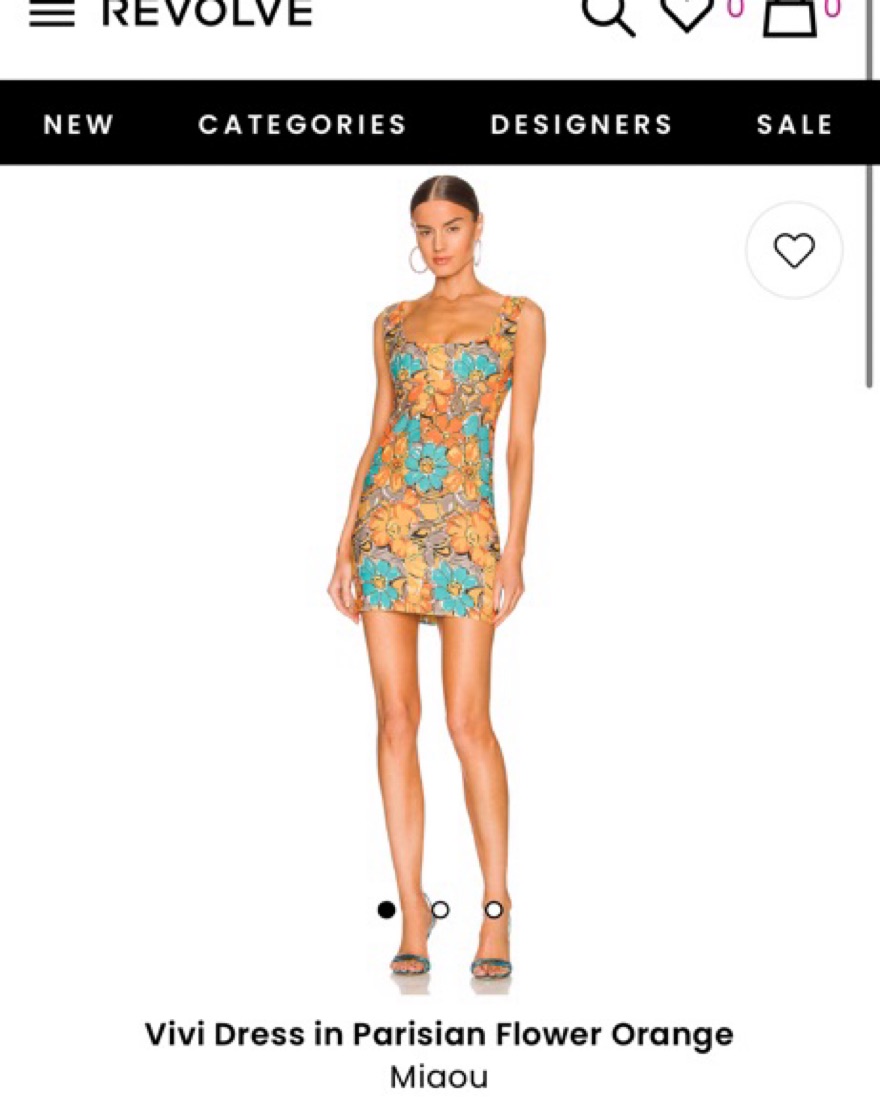Open the wishlist heart in header
The width and height of the screenshot is (880, 1099).
point(688,14)
